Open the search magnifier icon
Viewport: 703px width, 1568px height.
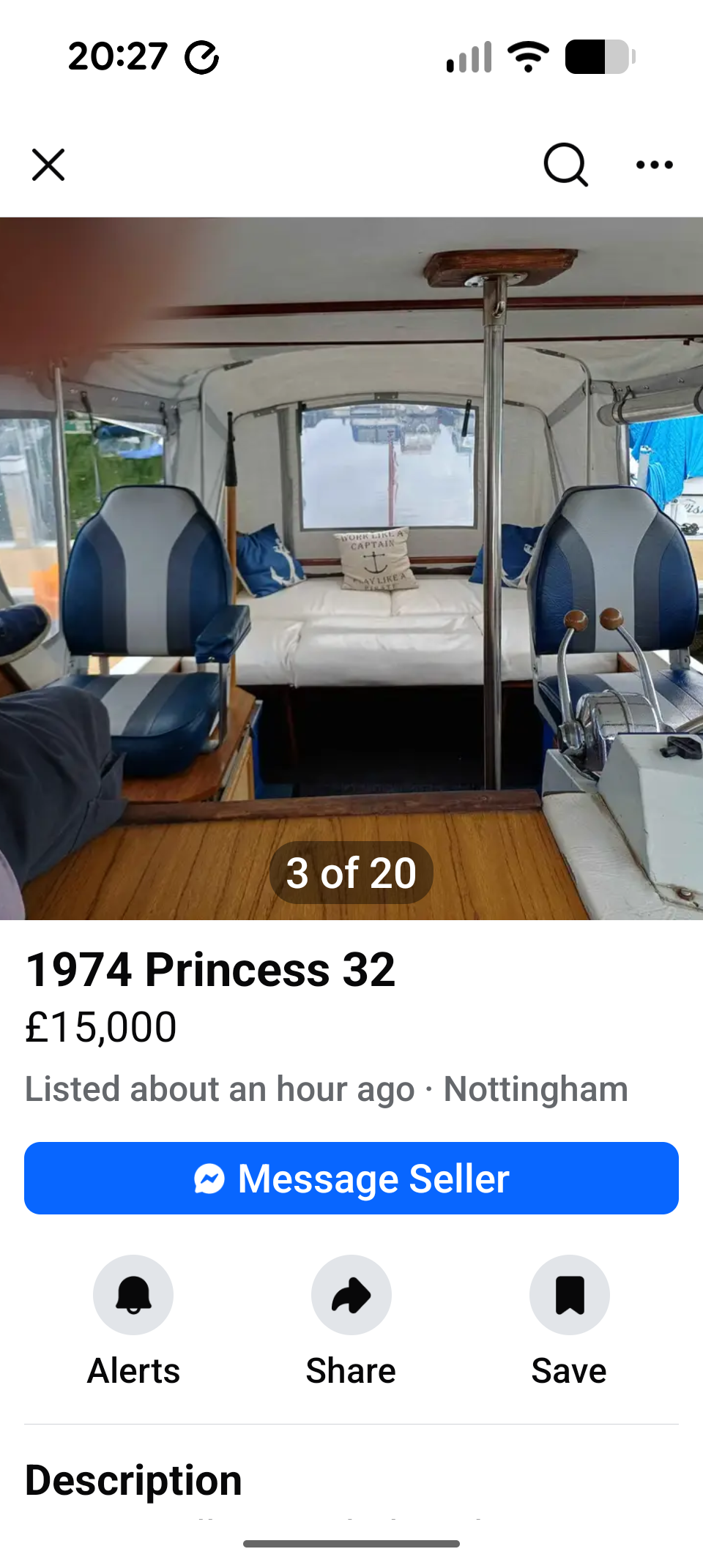565,165
